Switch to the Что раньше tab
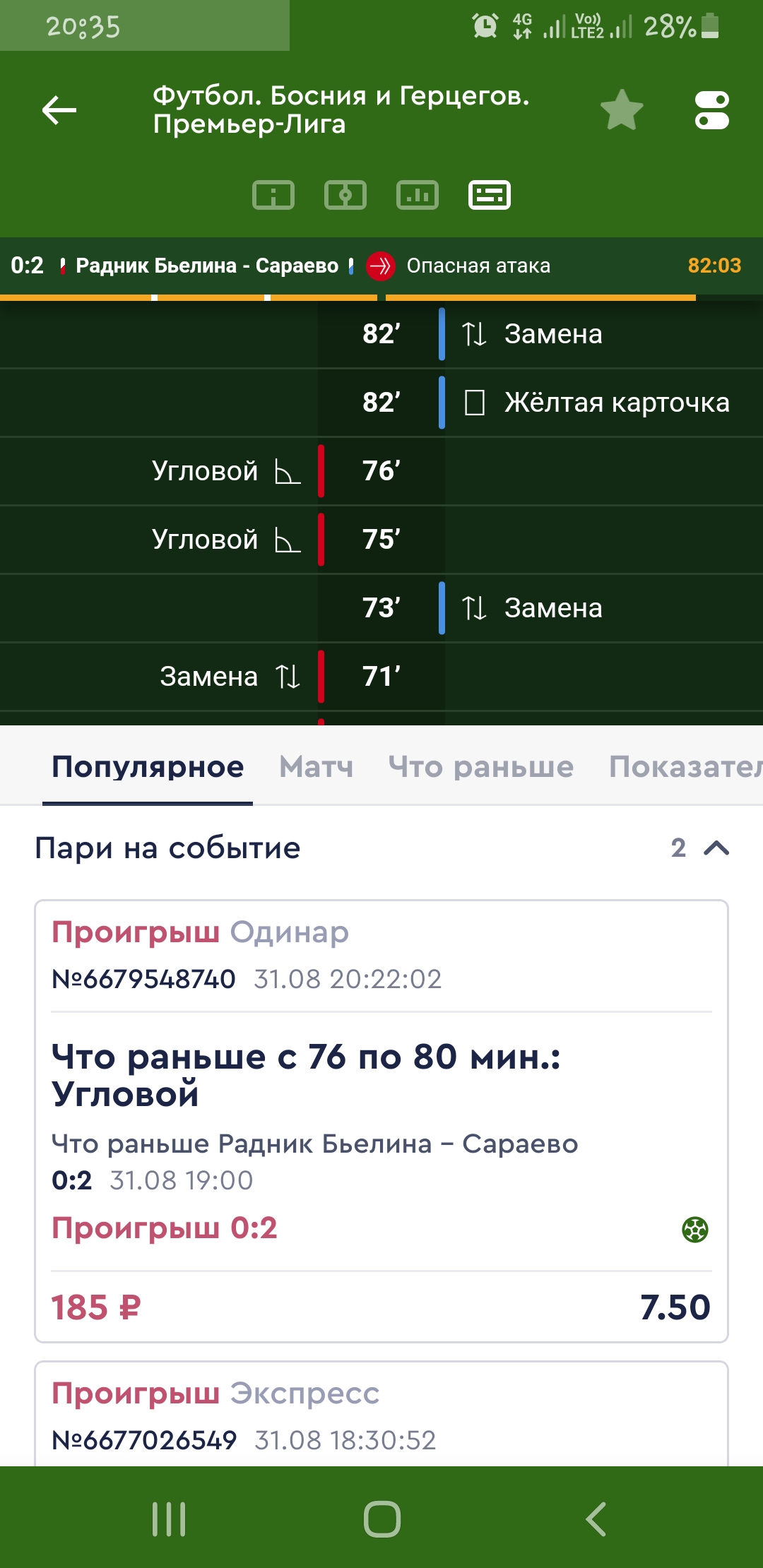Viewport: 763px width, 1568px height. point(480,766)
